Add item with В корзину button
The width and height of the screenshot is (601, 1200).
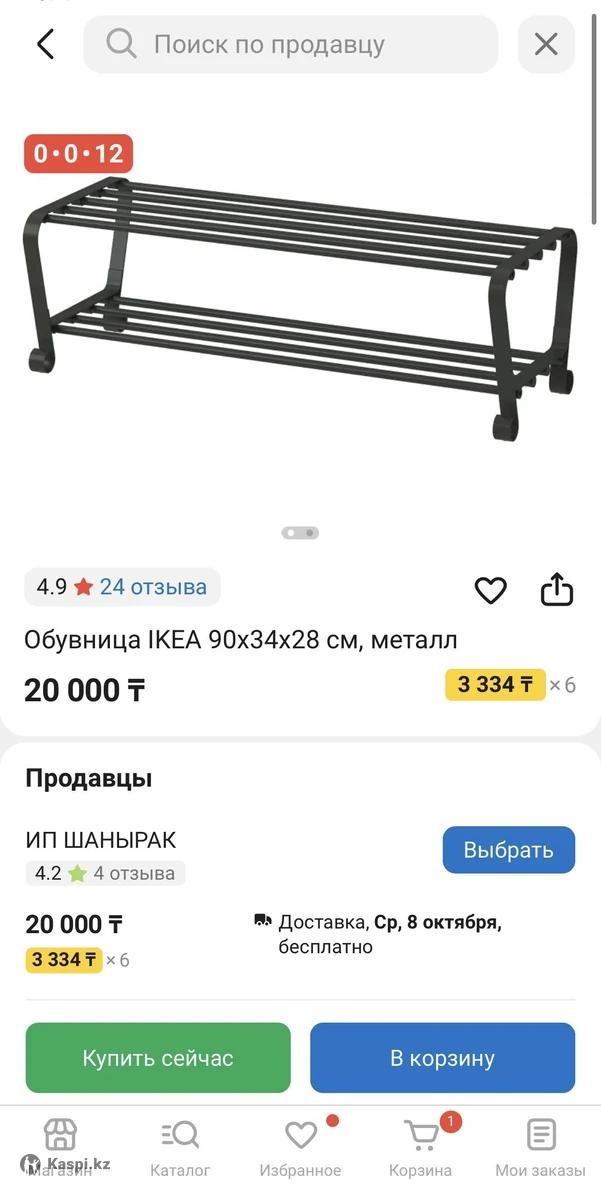(x=442, y=1058)
